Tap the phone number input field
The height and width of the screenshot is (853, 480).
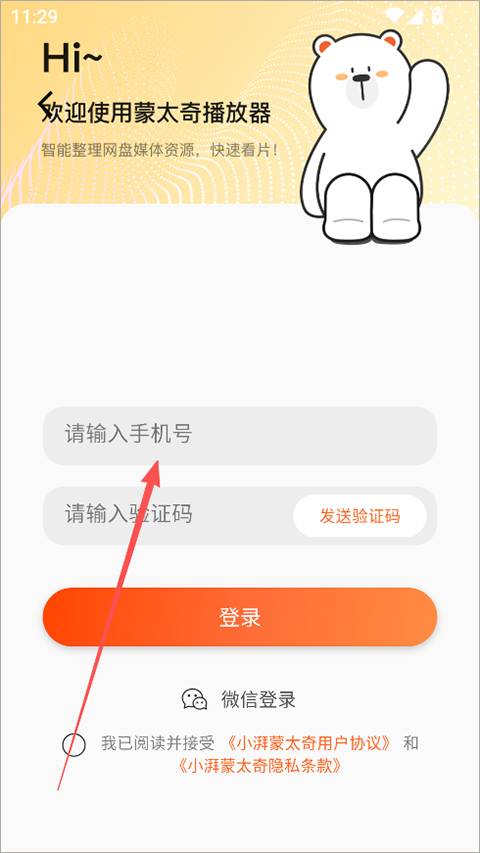click(x=240, y=436)
